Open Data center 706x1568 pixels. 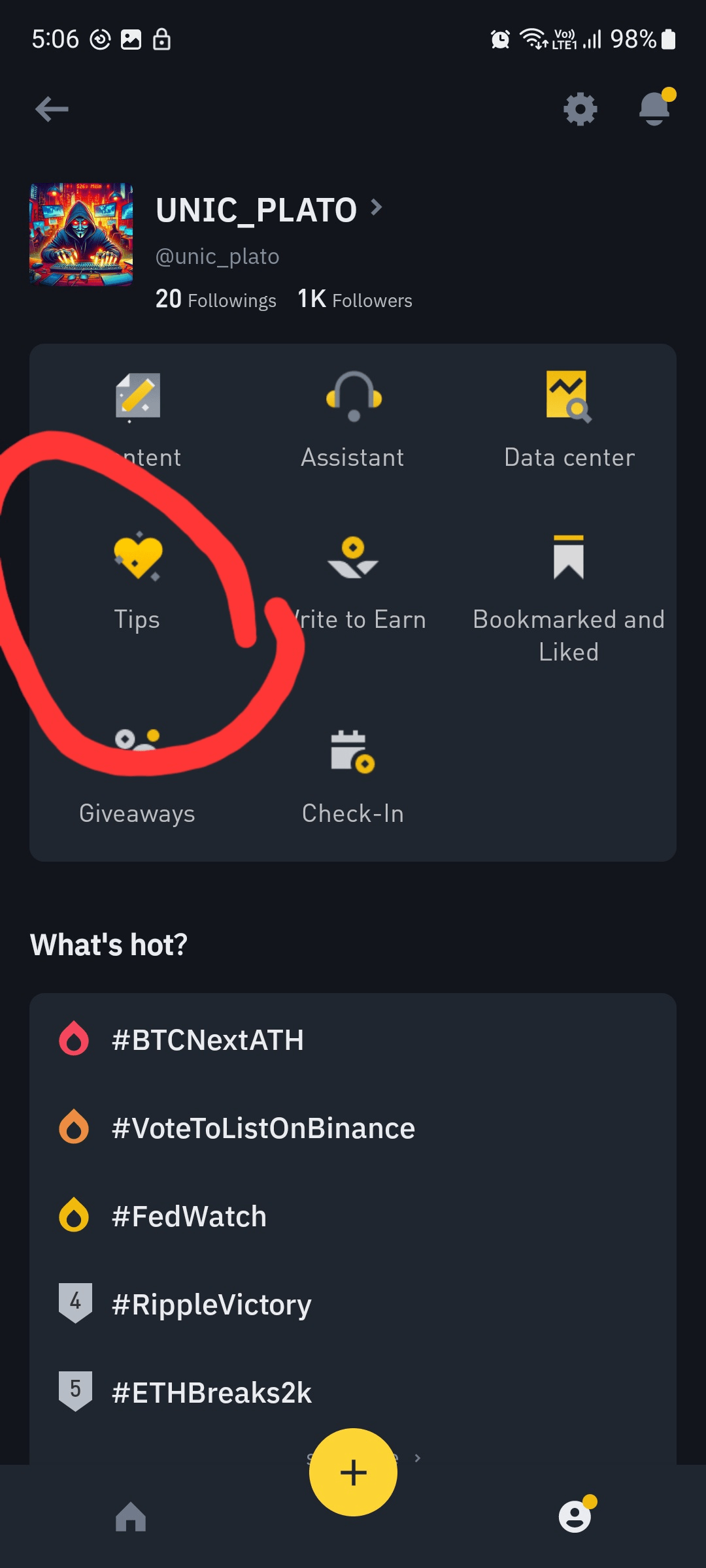click(569, 419)
